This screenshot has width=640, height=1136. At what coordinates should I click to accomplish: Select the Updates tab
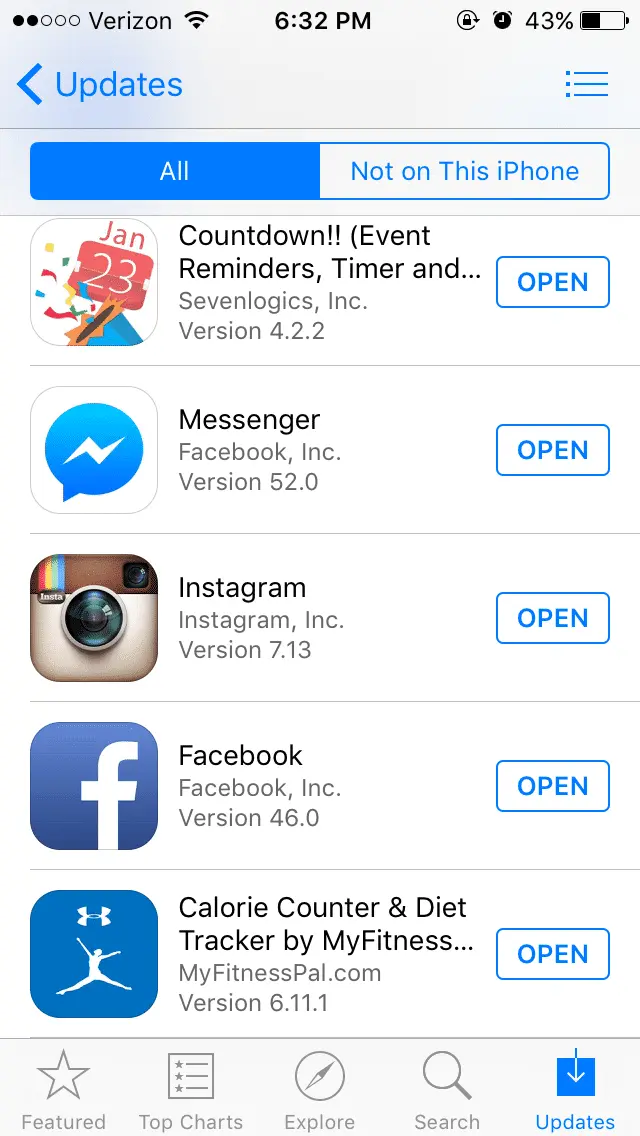[575, 1090]
